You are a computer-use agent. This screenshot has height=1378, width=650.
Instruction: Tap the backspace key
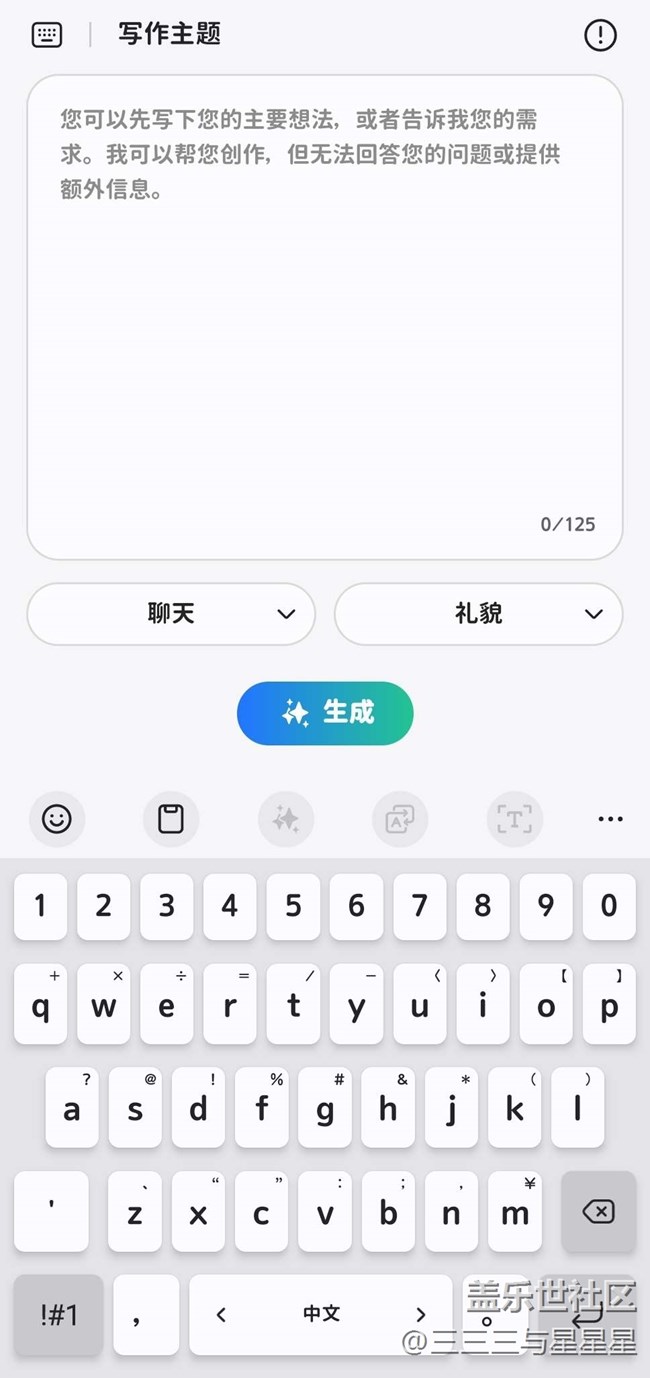click(598, 1212)
